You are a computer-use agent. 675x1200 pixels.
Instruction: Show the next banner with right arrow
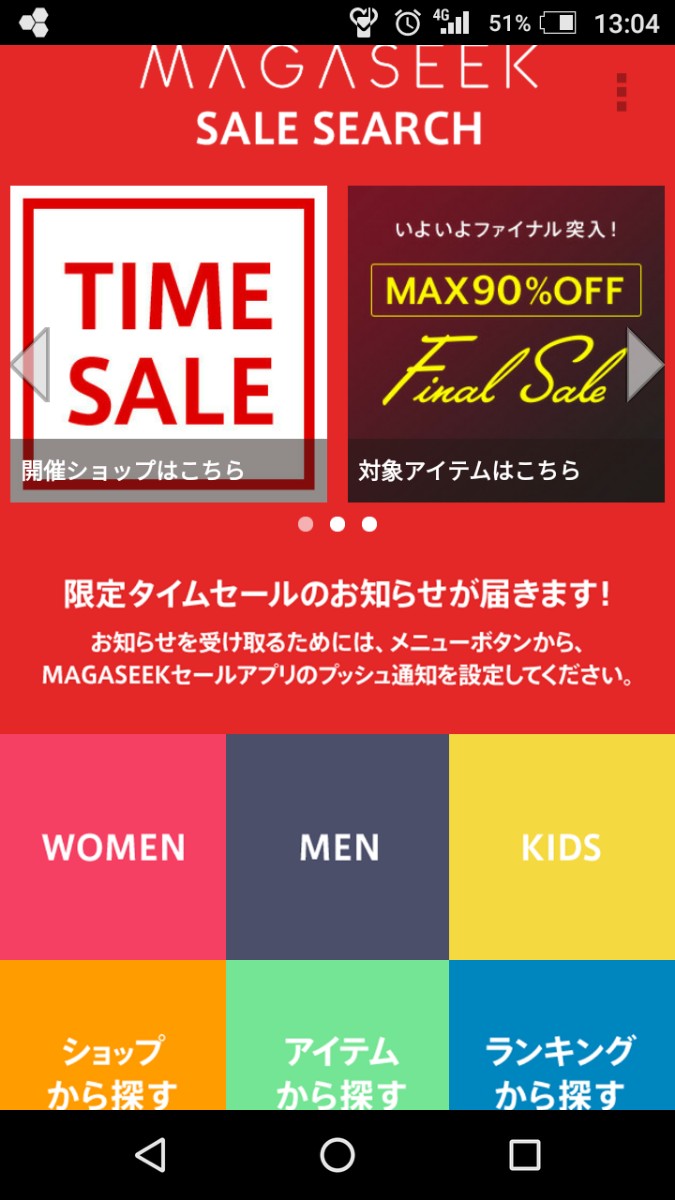click(x=645, y=365)
